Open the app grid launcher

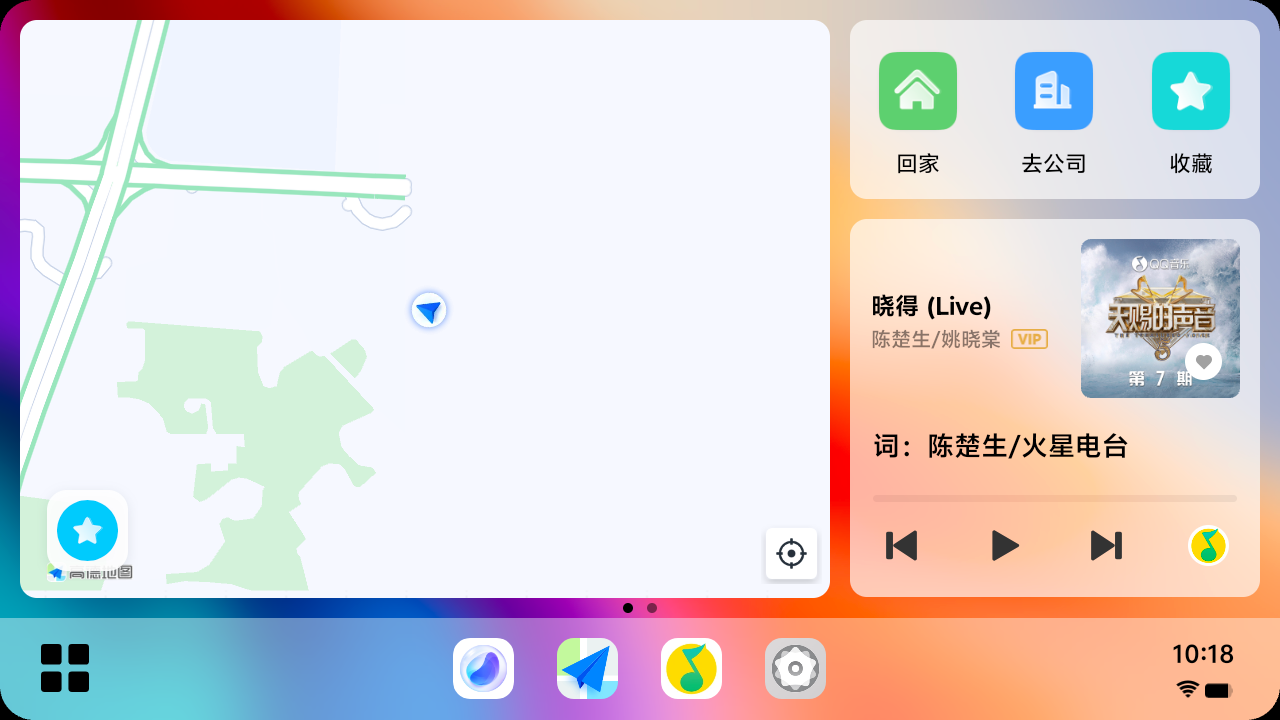65,668
